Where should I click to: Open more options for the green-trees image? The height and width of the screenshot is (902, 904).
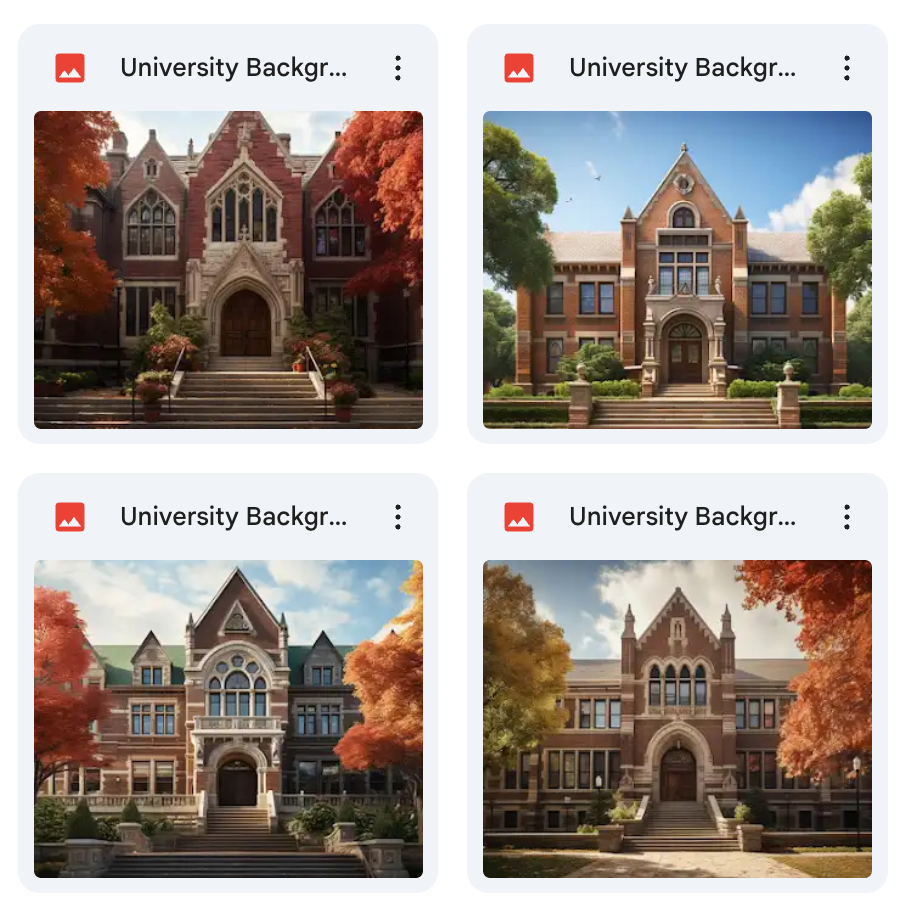[847, 68]
